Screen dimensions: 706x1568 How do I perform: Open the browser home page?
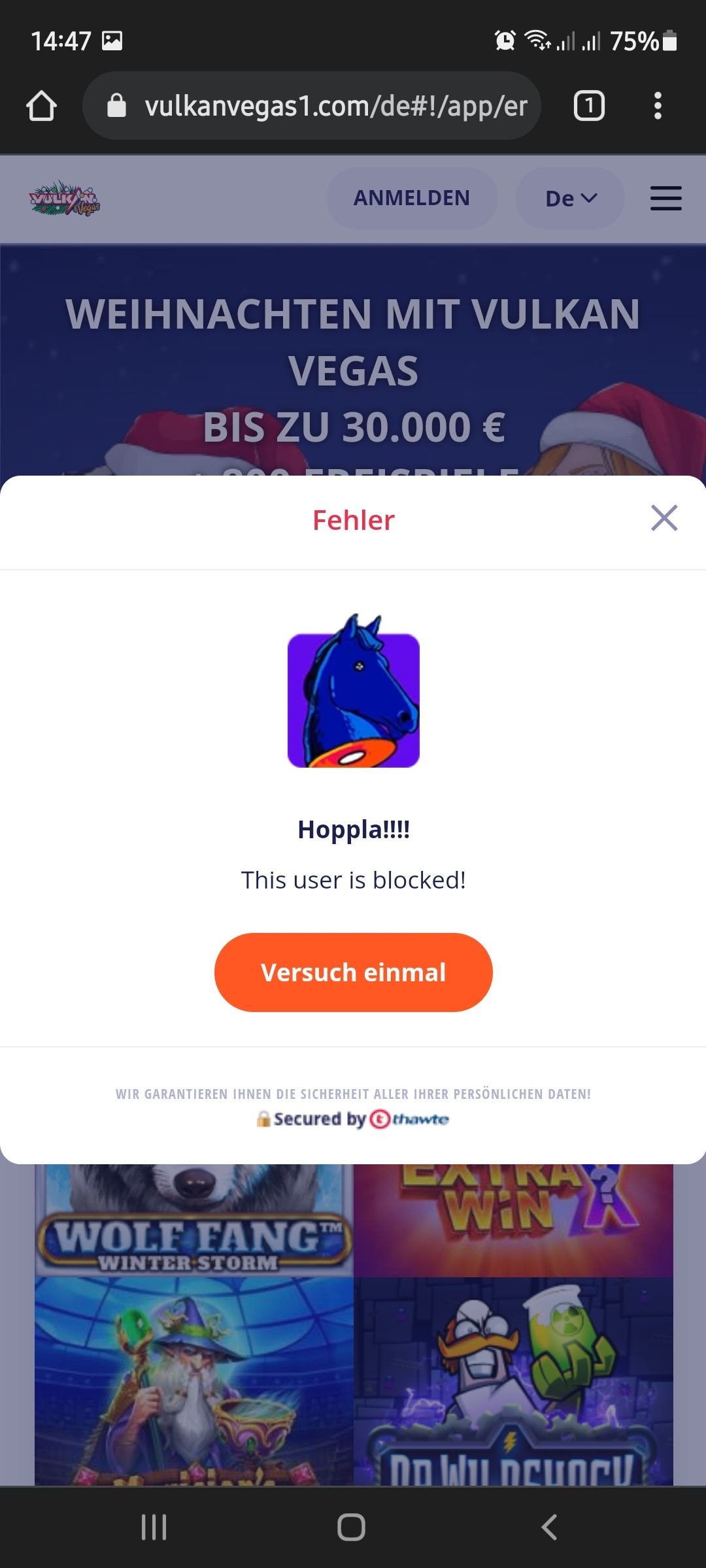tap(41, 106)
